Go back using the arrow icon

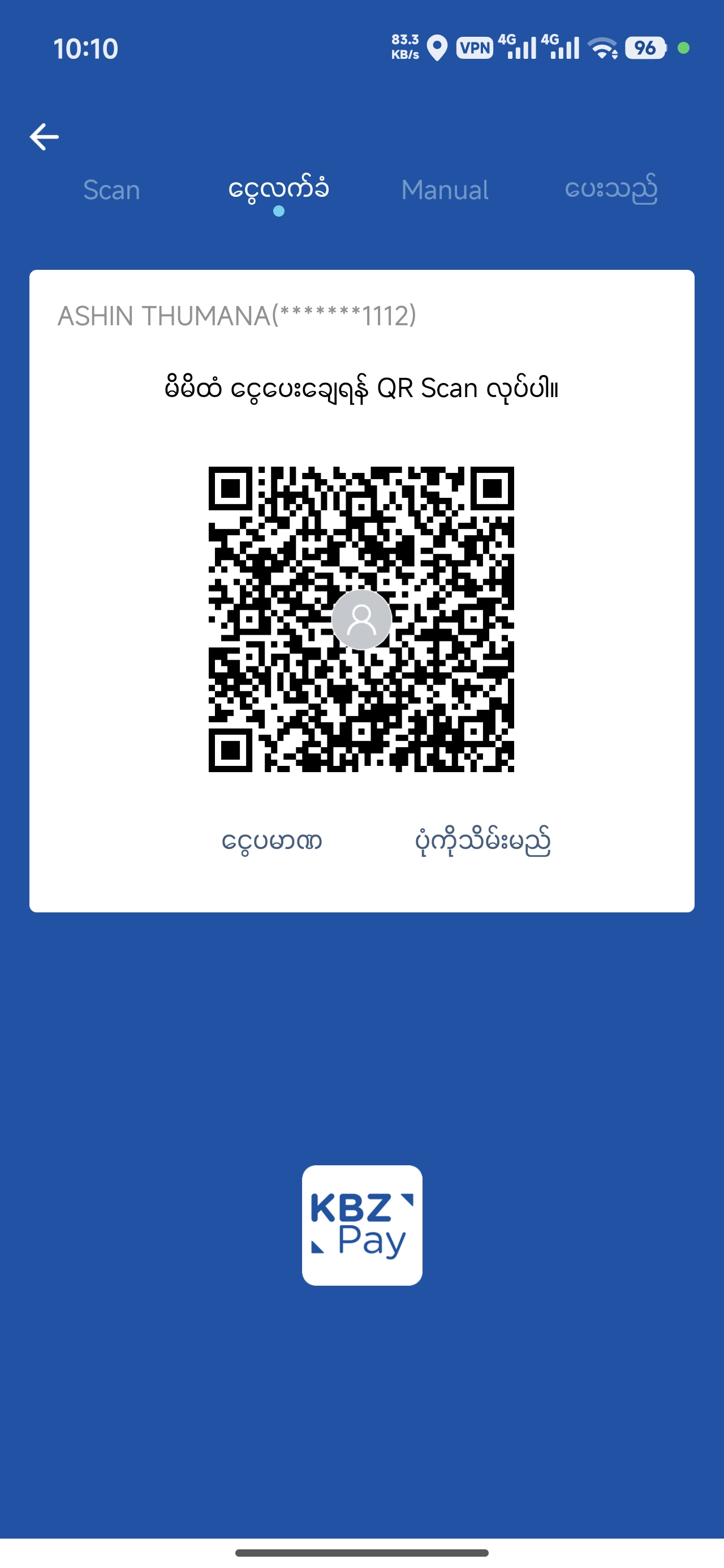pyautogui.click(x=45, y=136)
